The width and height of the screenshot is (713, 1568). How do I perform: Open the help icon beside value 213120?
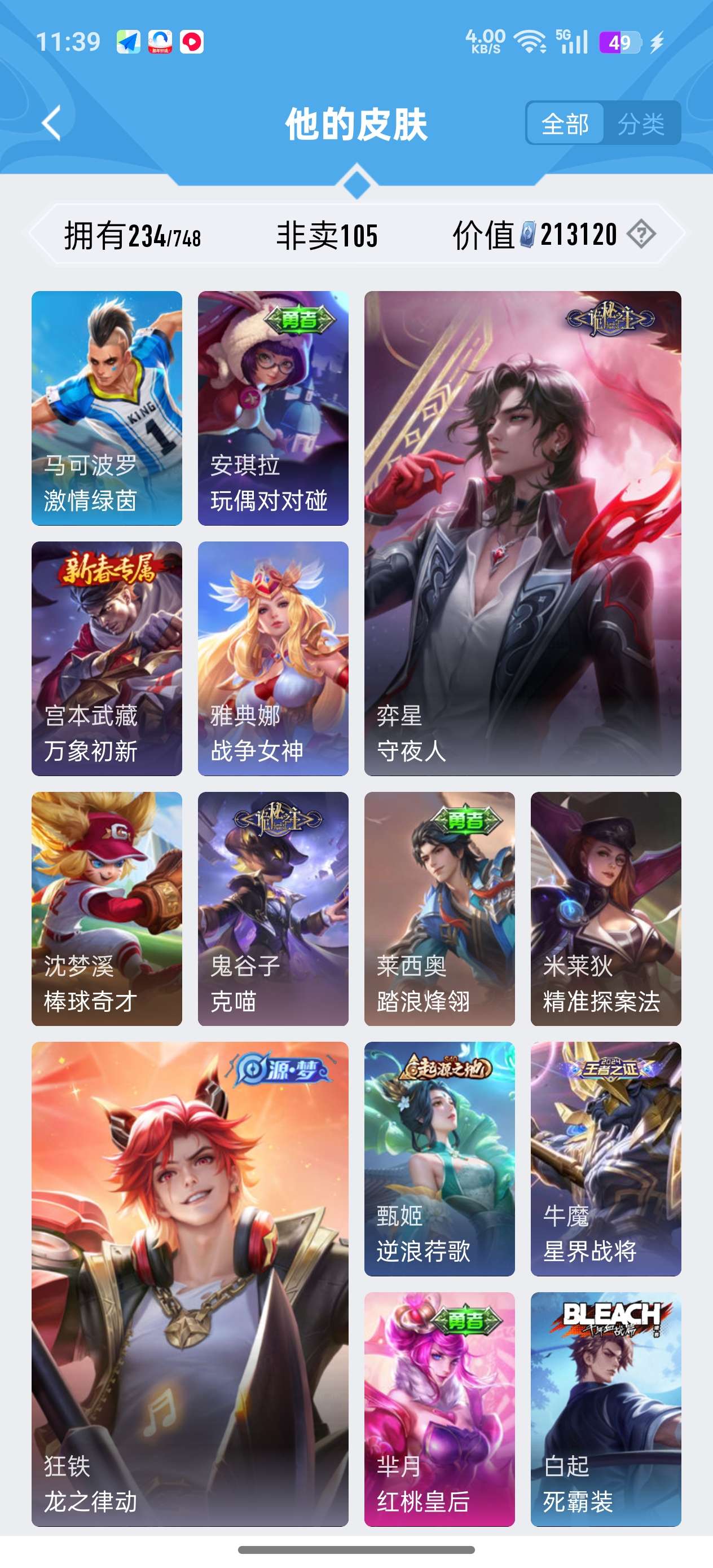coord(641,234)
